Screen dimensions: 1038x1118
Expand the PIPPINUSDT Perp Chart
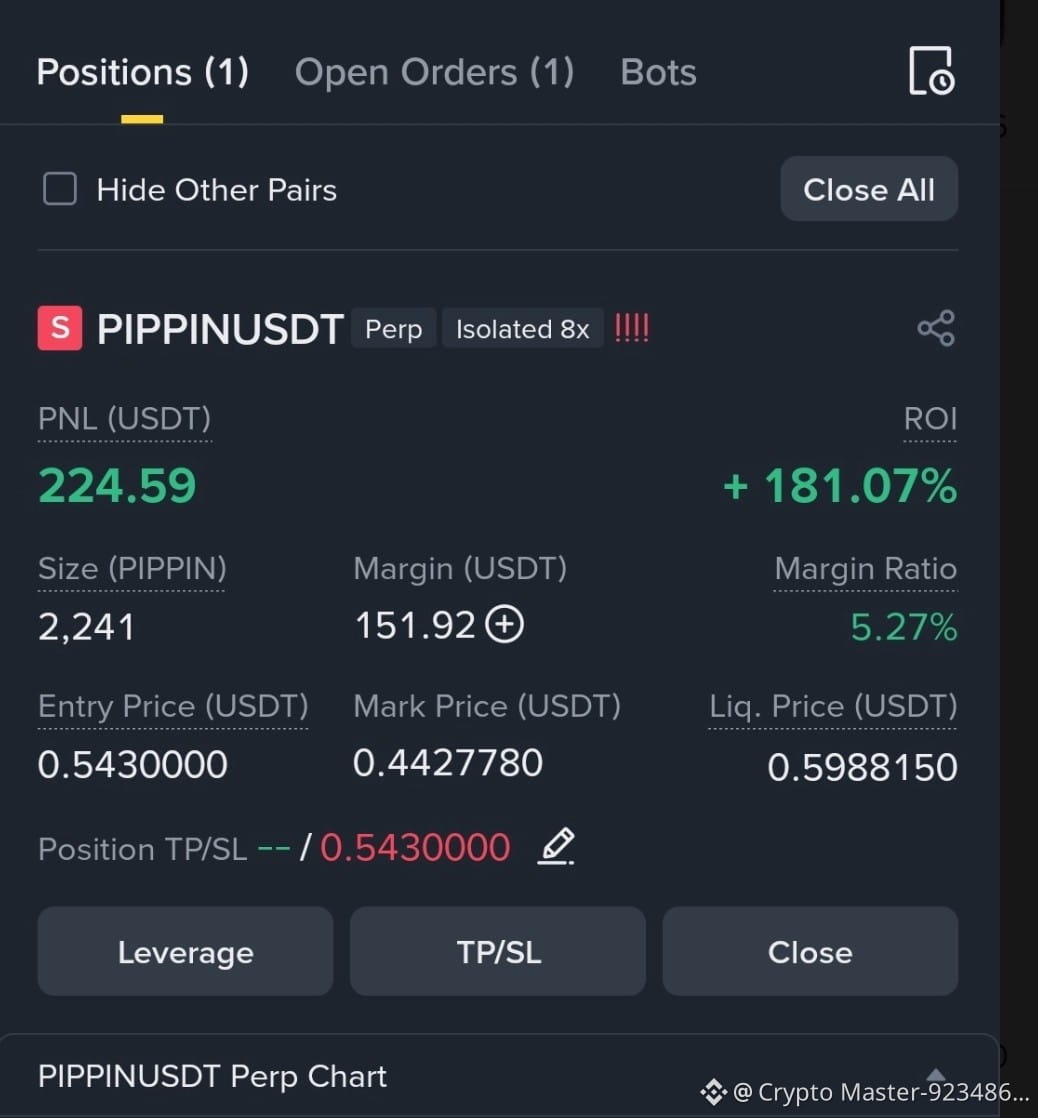pos(935,1074)
